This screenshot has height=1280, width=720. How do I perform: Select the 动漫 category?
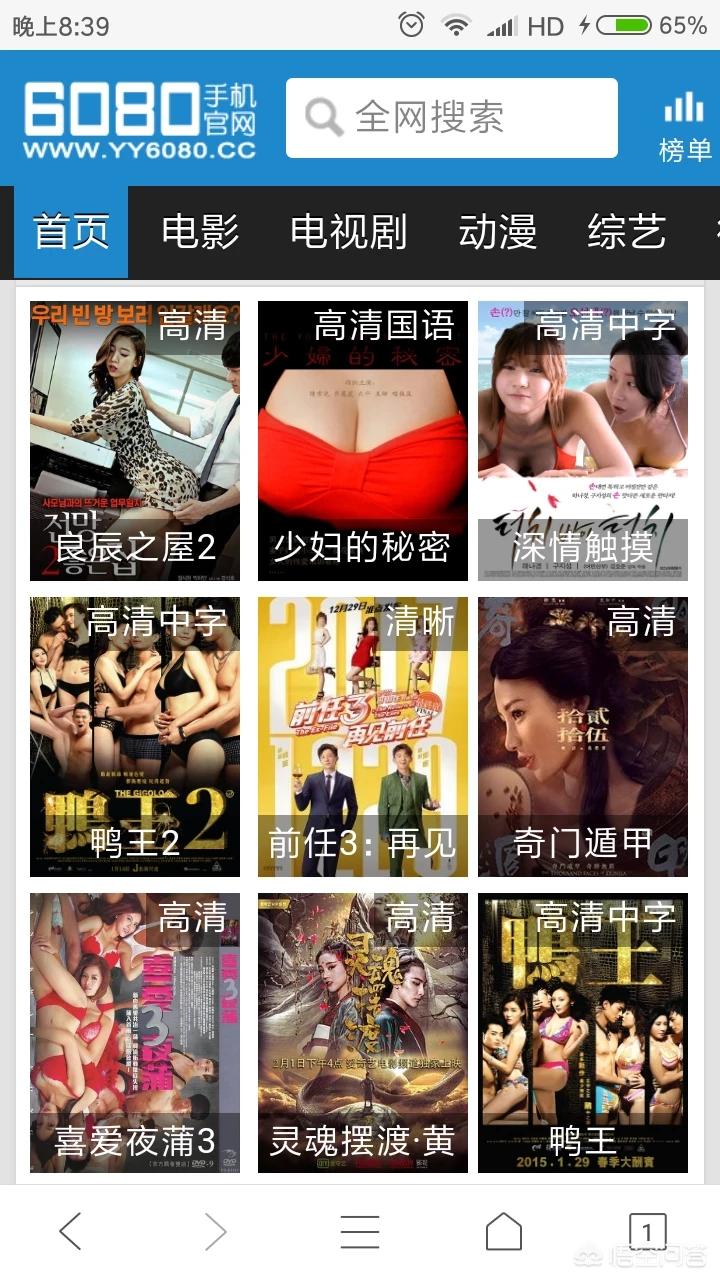495,231
